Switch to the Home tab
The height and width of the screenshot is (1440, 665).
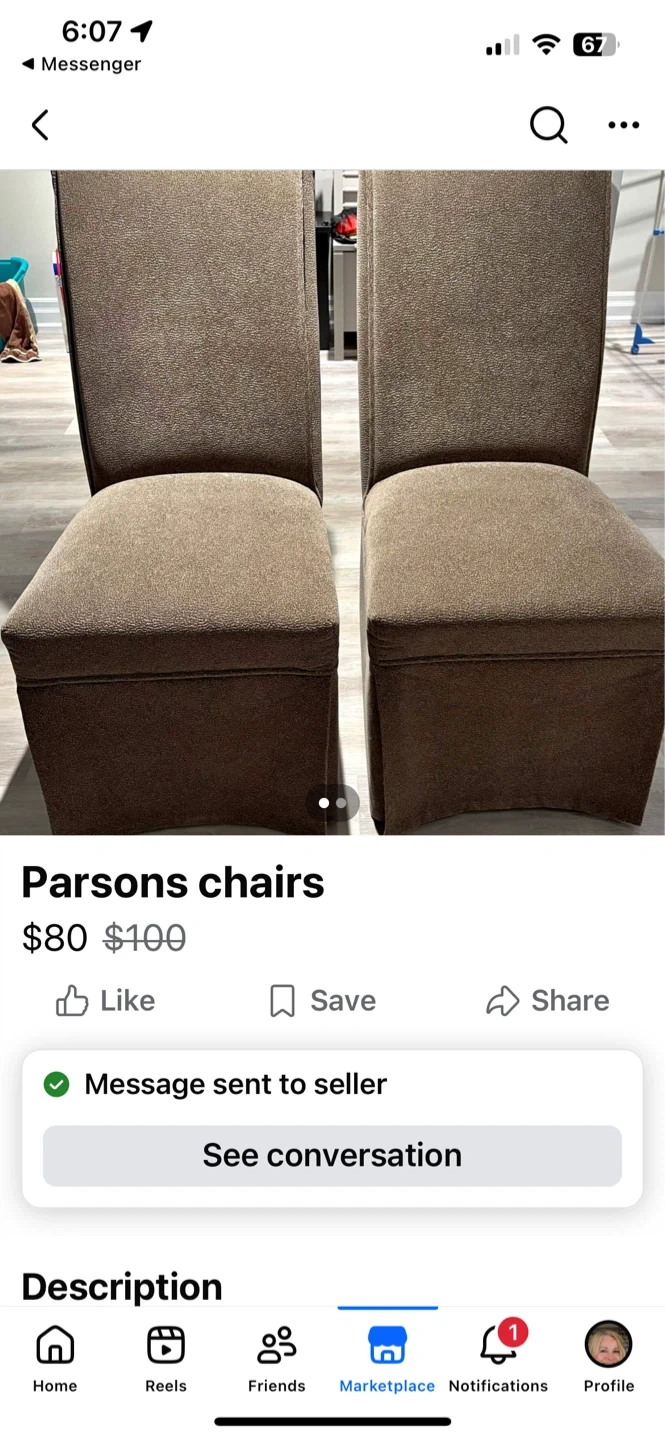click(x=55, y=1358)
